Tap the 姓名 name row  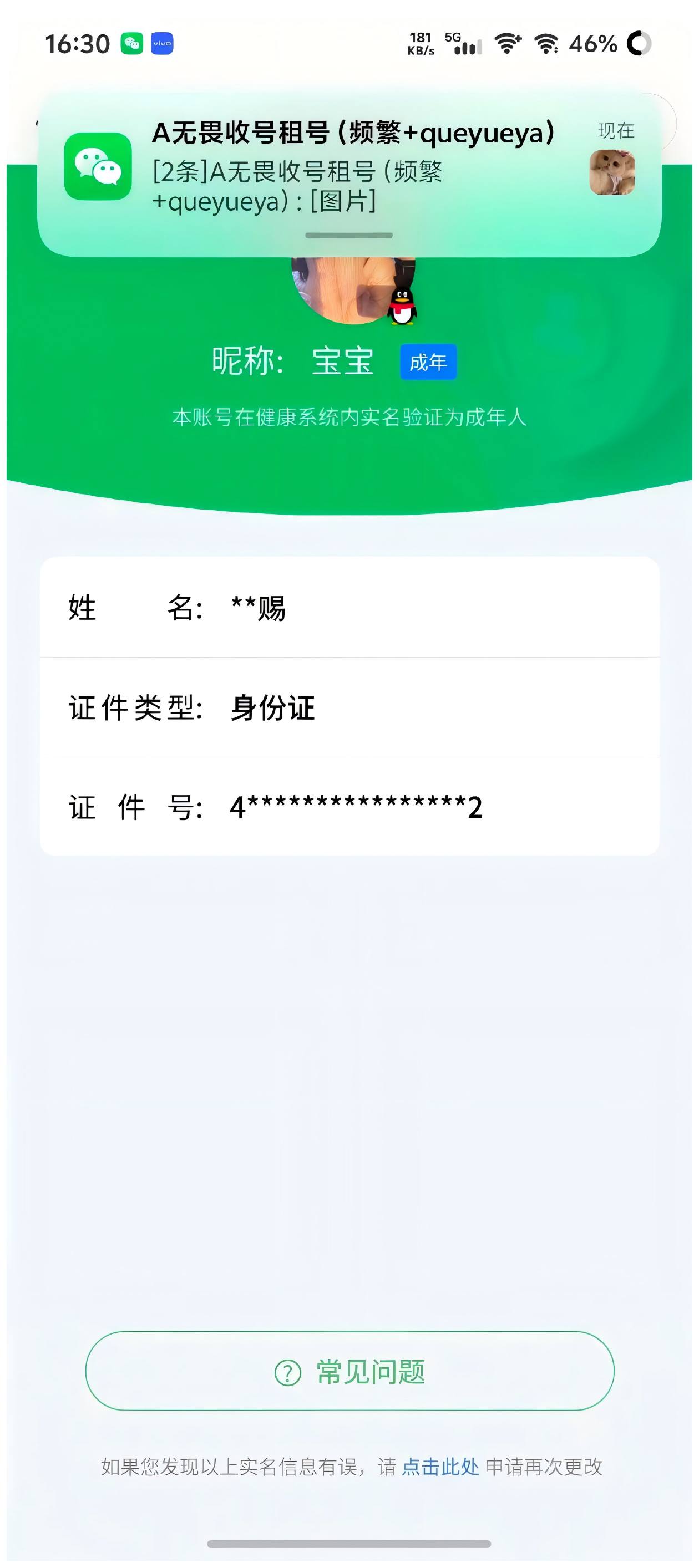[x=349, y=608]
